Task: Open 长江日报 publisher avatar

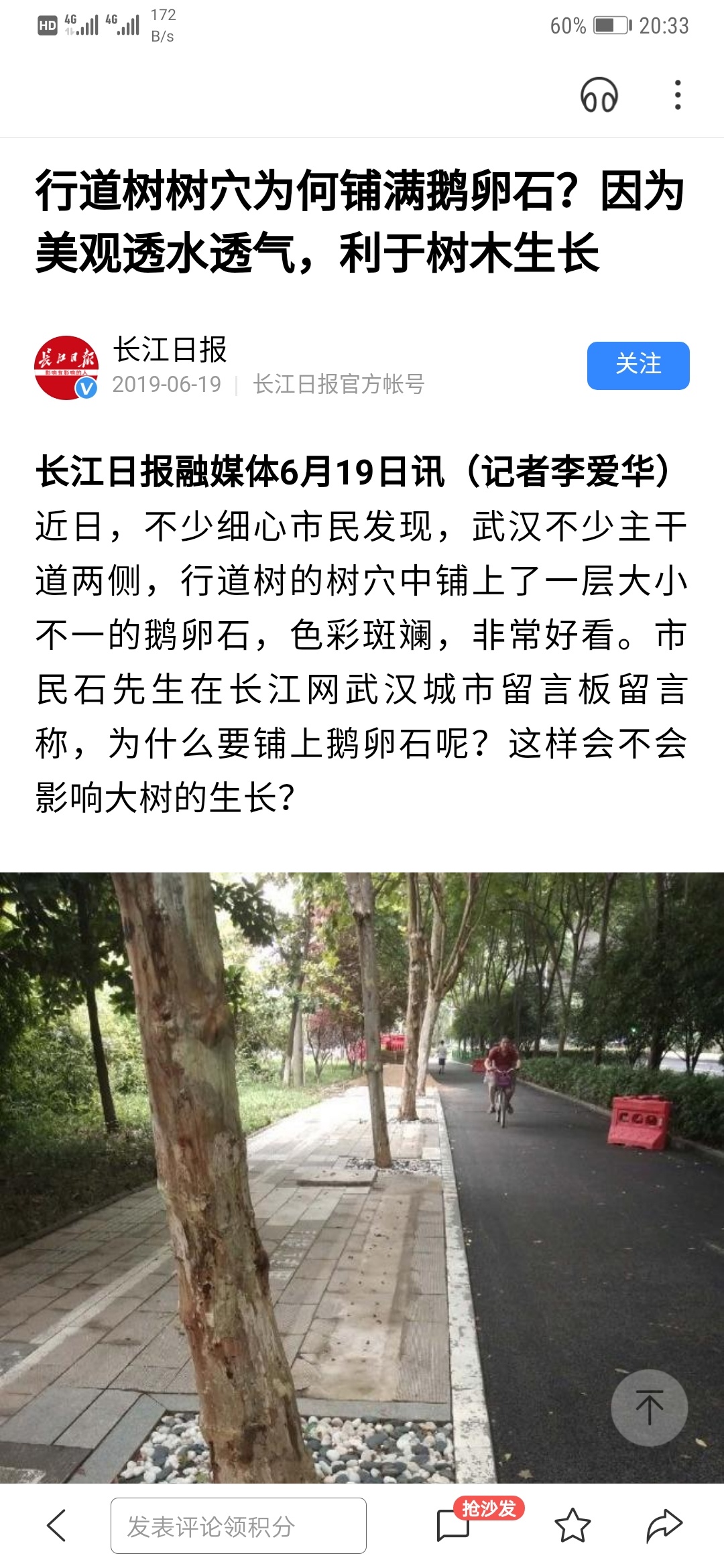Action: pyautogui.click(x=66, y=367)
